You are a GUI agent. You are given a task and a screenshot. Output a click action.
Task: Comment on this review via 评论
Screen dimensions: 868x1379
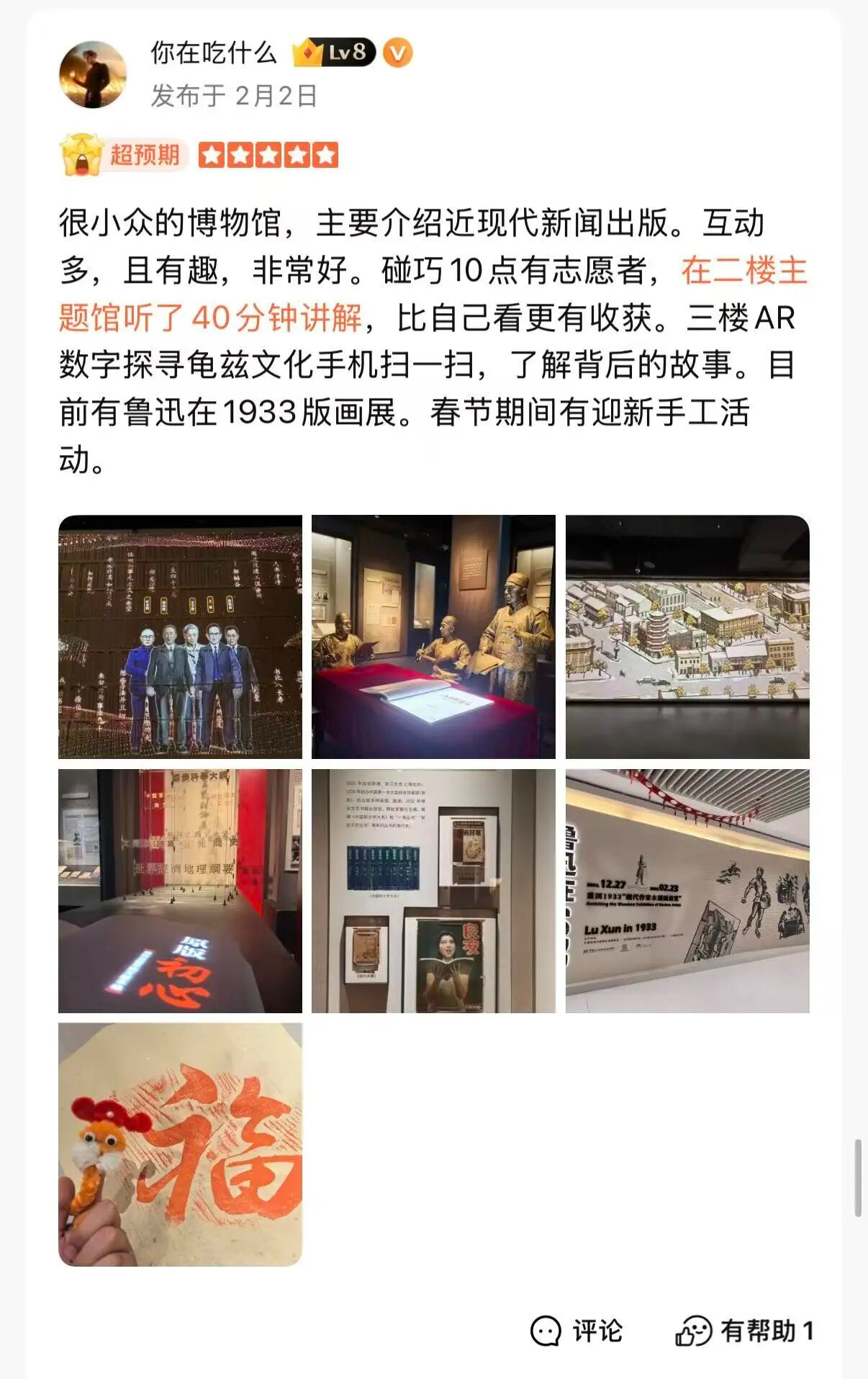[577, 1330]
